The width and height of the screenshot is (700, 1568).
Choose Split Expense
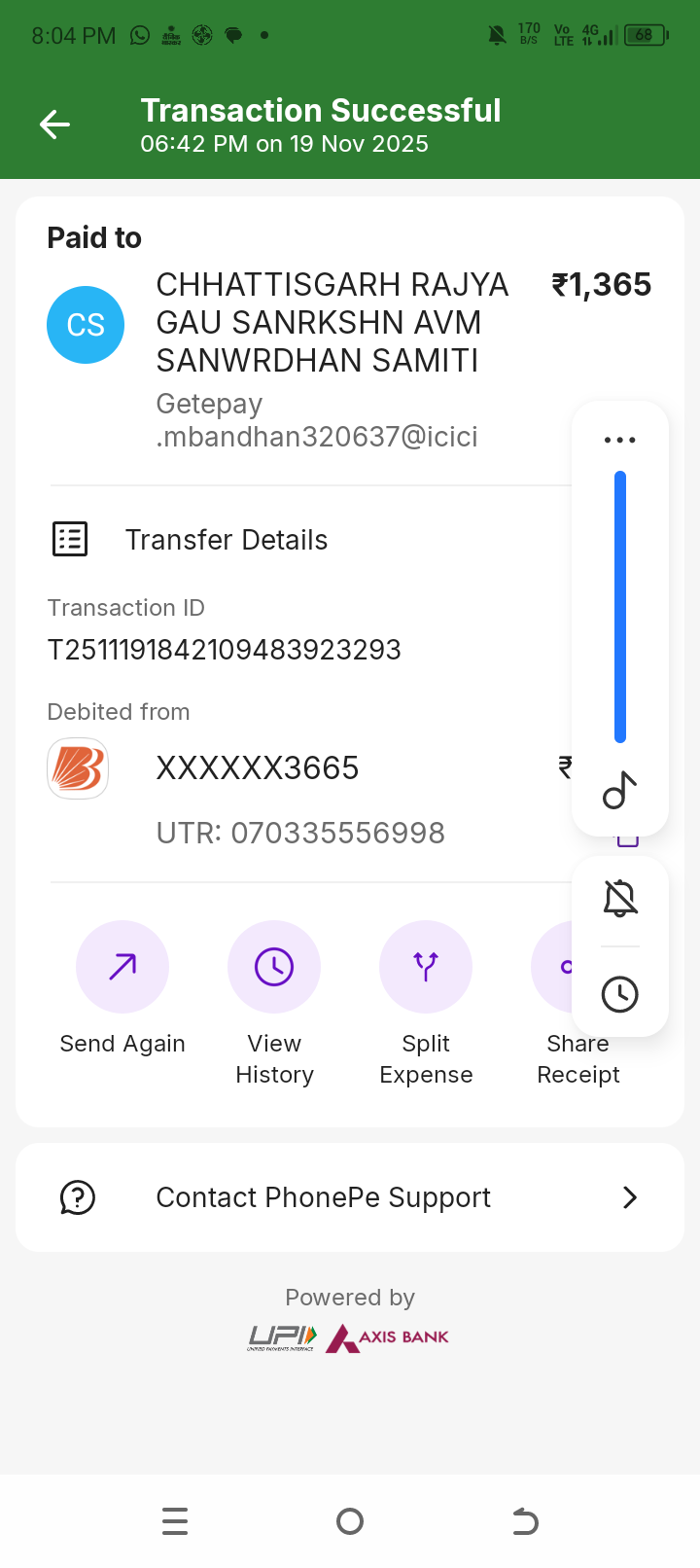pyautogui.click(x=426, y=968)
